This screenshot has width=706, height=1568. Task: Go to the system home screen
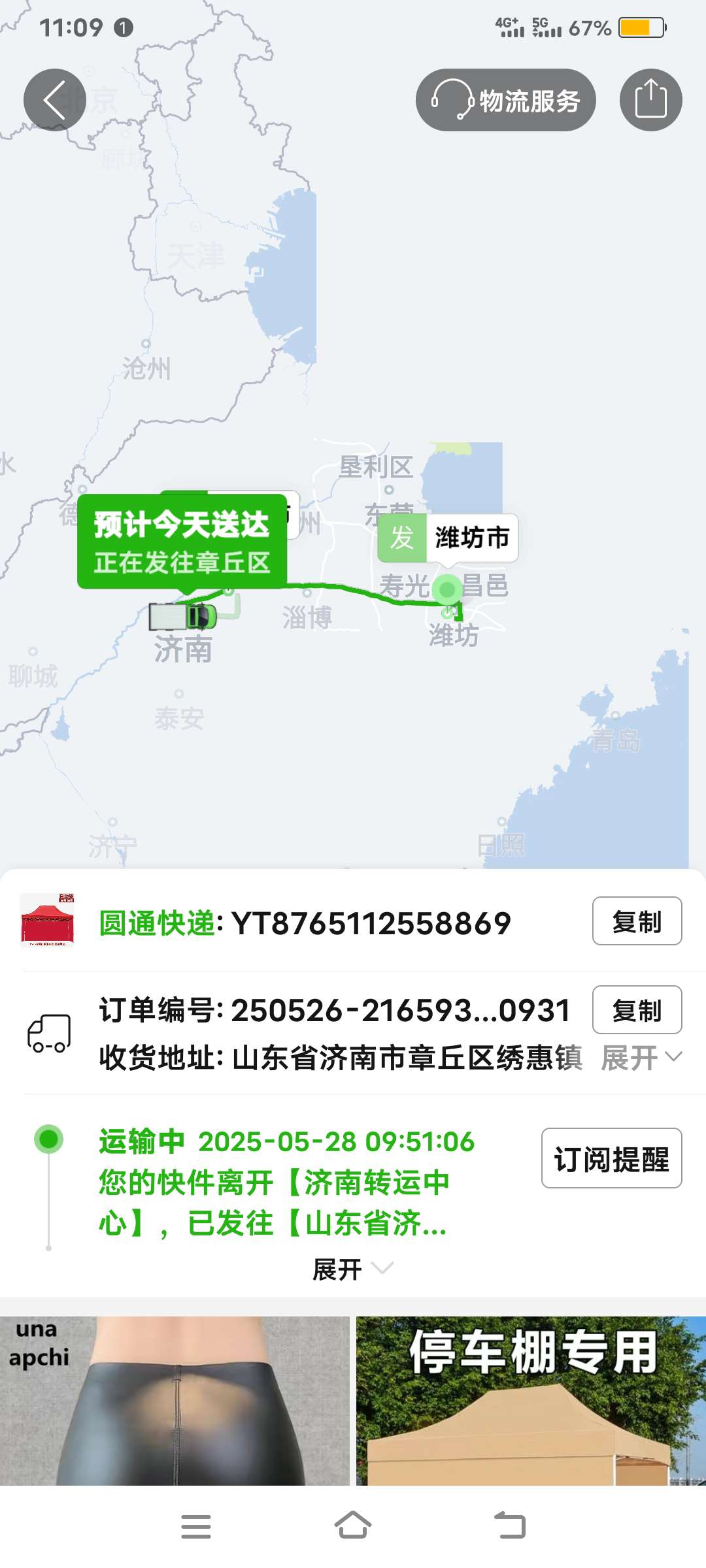[x=353, y=1526]
